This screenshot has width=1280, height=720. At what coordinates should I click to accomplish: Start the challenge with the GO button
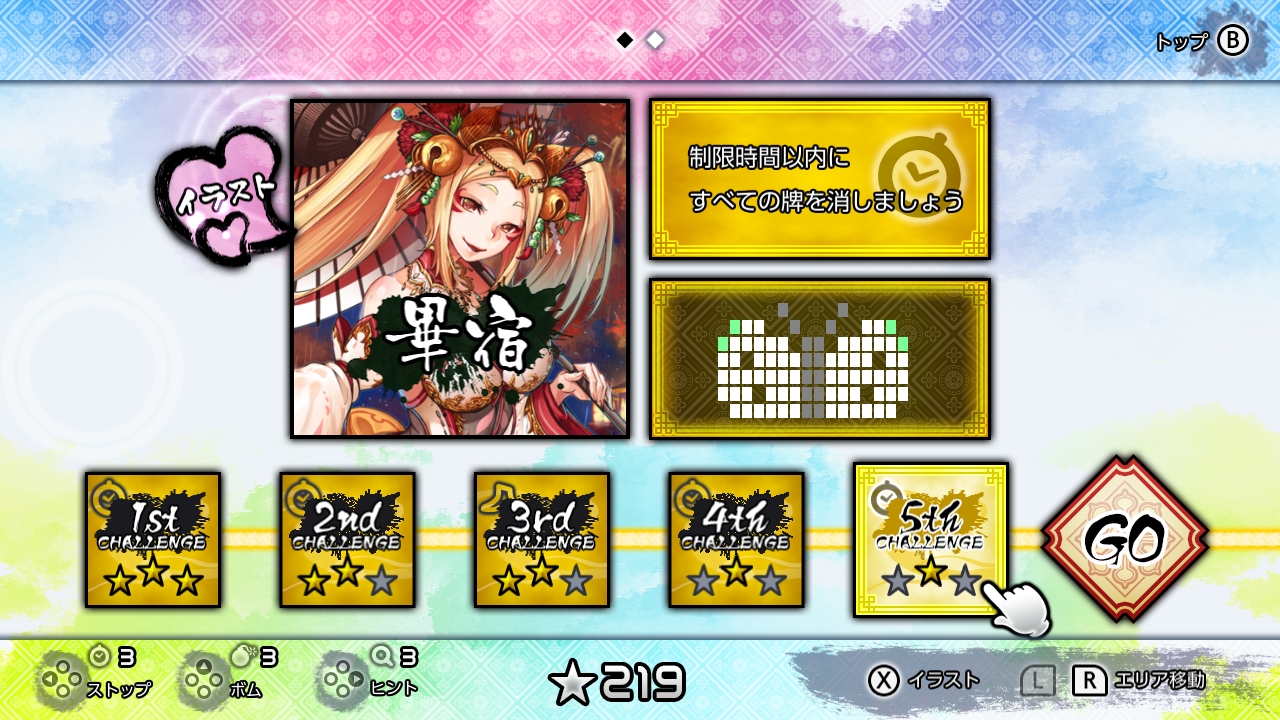pyautogui.click(x=1124, y=540)
